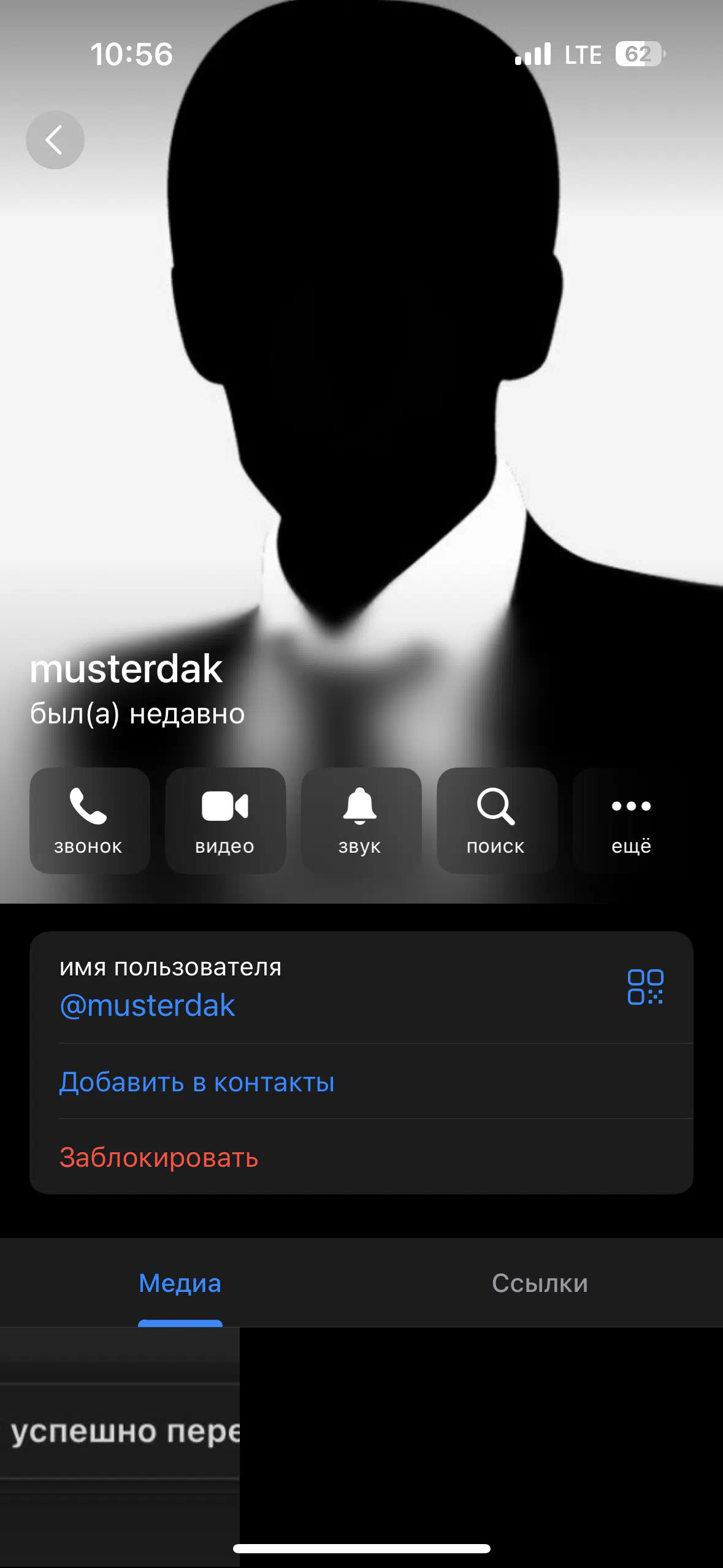Start a video call via видео
Image resolution: width=723 pixels, height=1568 pixels.
(225, 820)
